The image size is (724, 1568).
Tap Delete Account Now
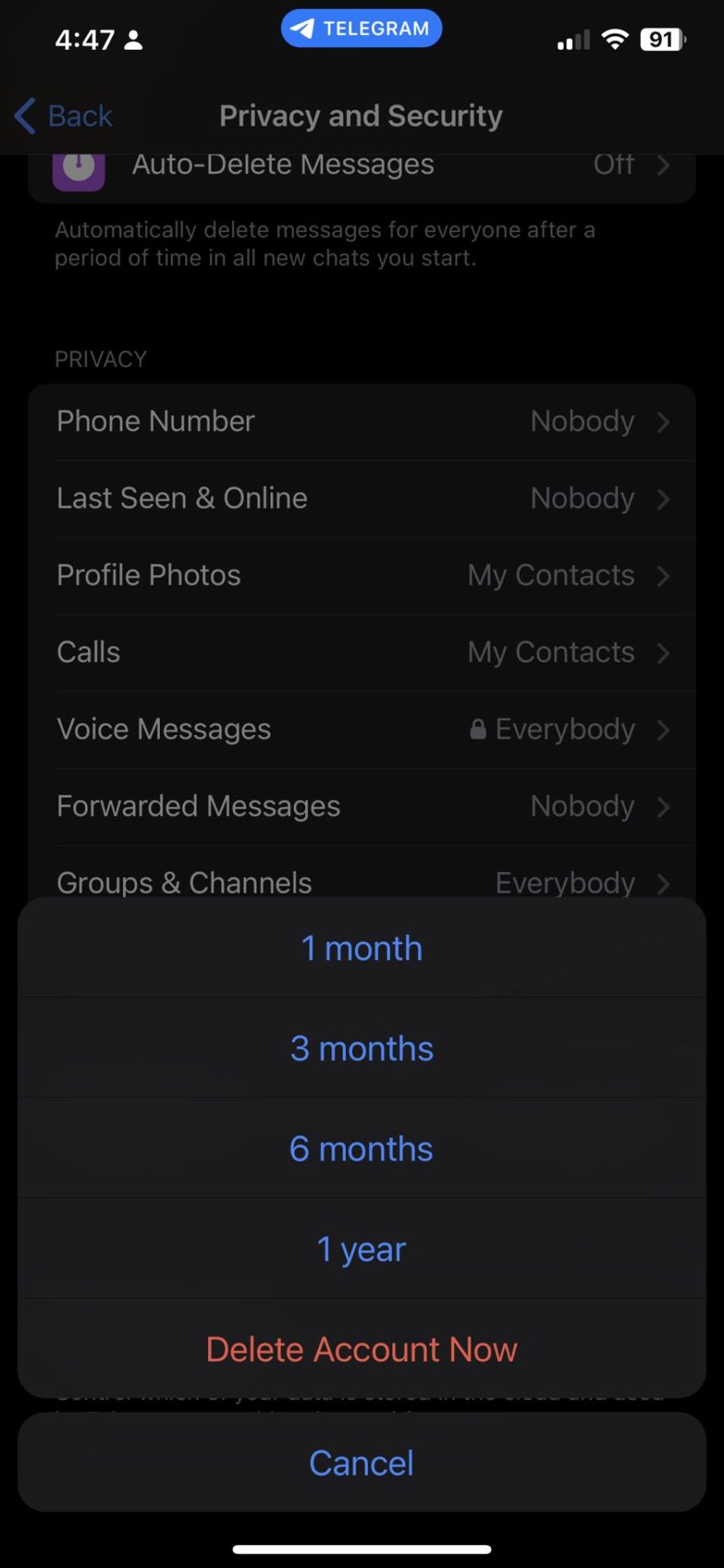click(362, 1349)
